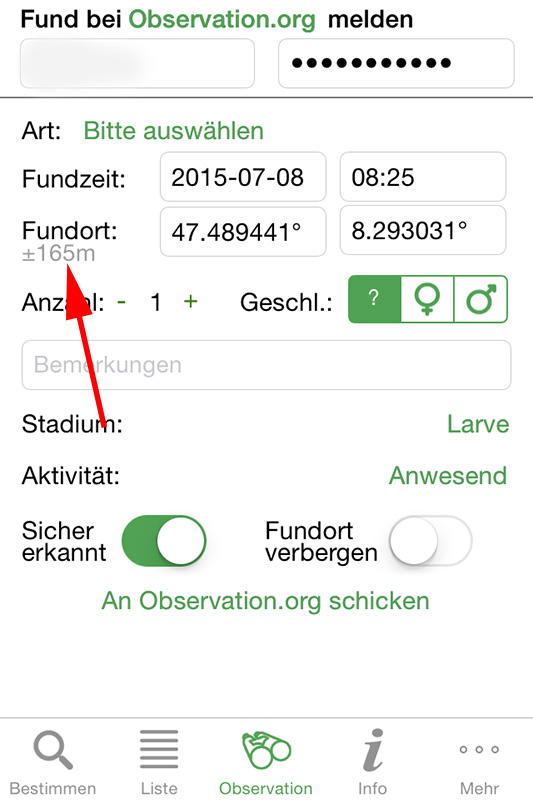Tap the password field

pos(396,63)
